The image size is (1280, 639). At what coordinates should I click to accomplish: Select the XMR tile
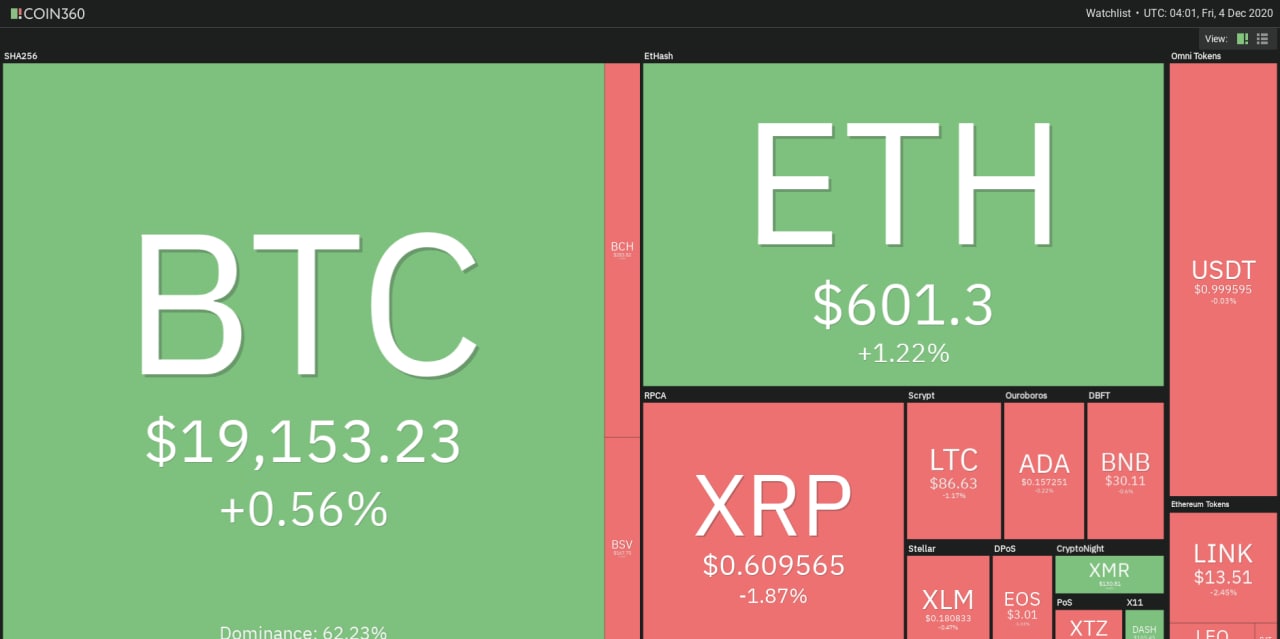[x=1109, y=574]
